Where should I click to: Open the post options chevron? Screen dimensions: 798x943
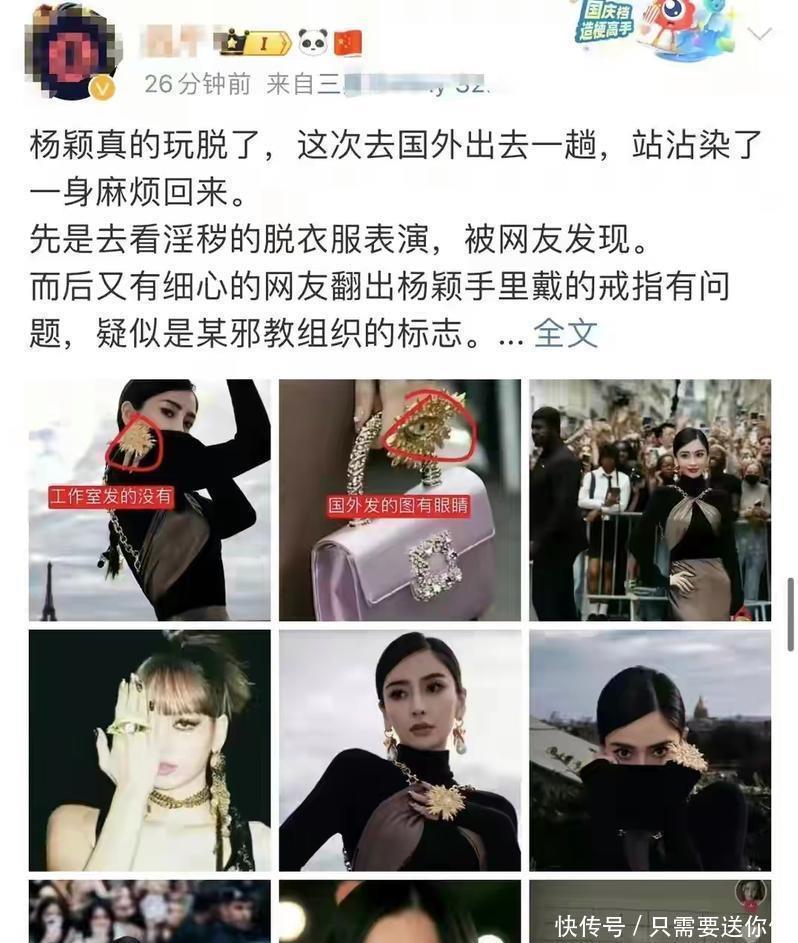[x=760, y=34]
